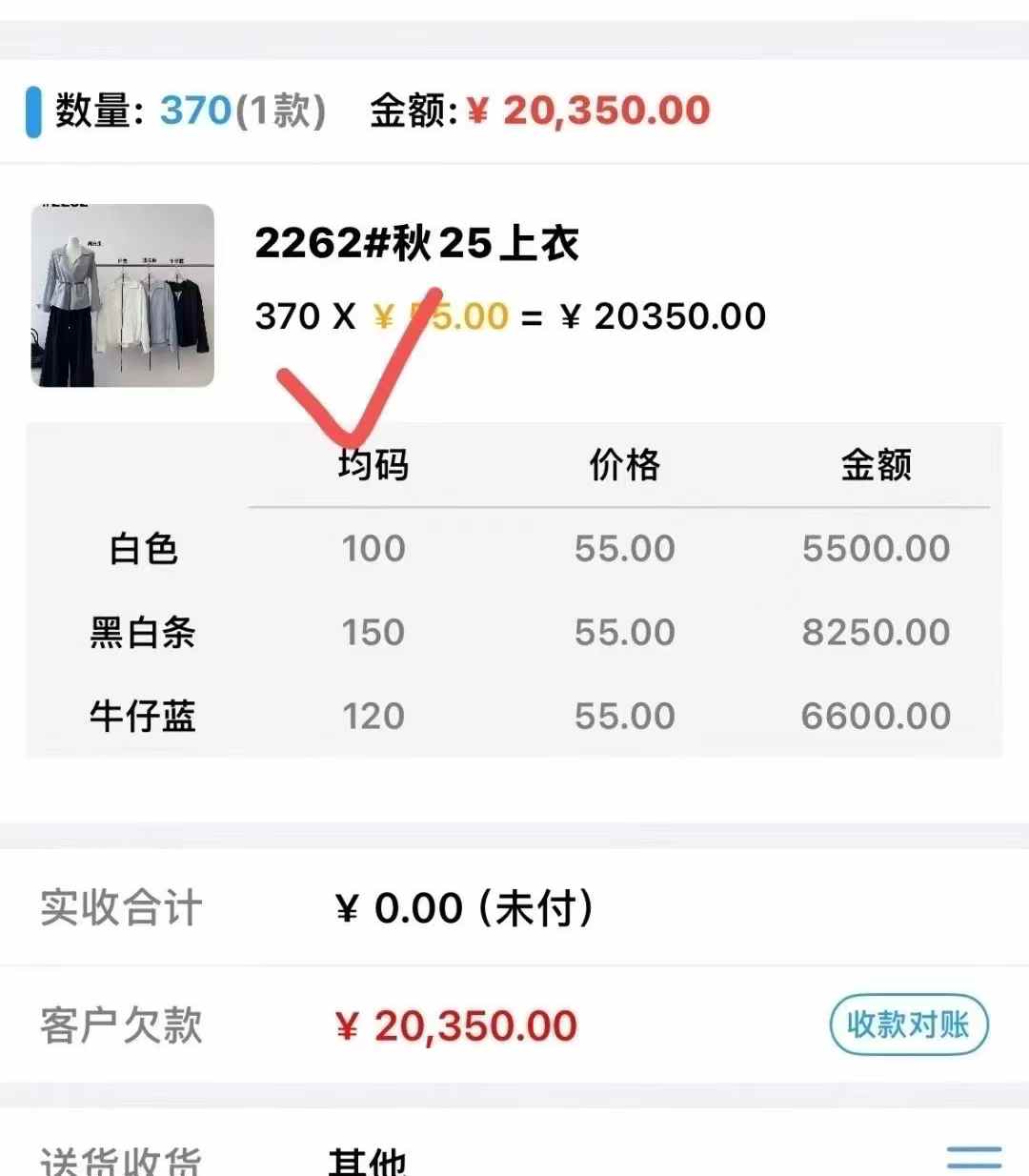
Task: Tap the 收款对账 button
Action: tap(908, 1024)
